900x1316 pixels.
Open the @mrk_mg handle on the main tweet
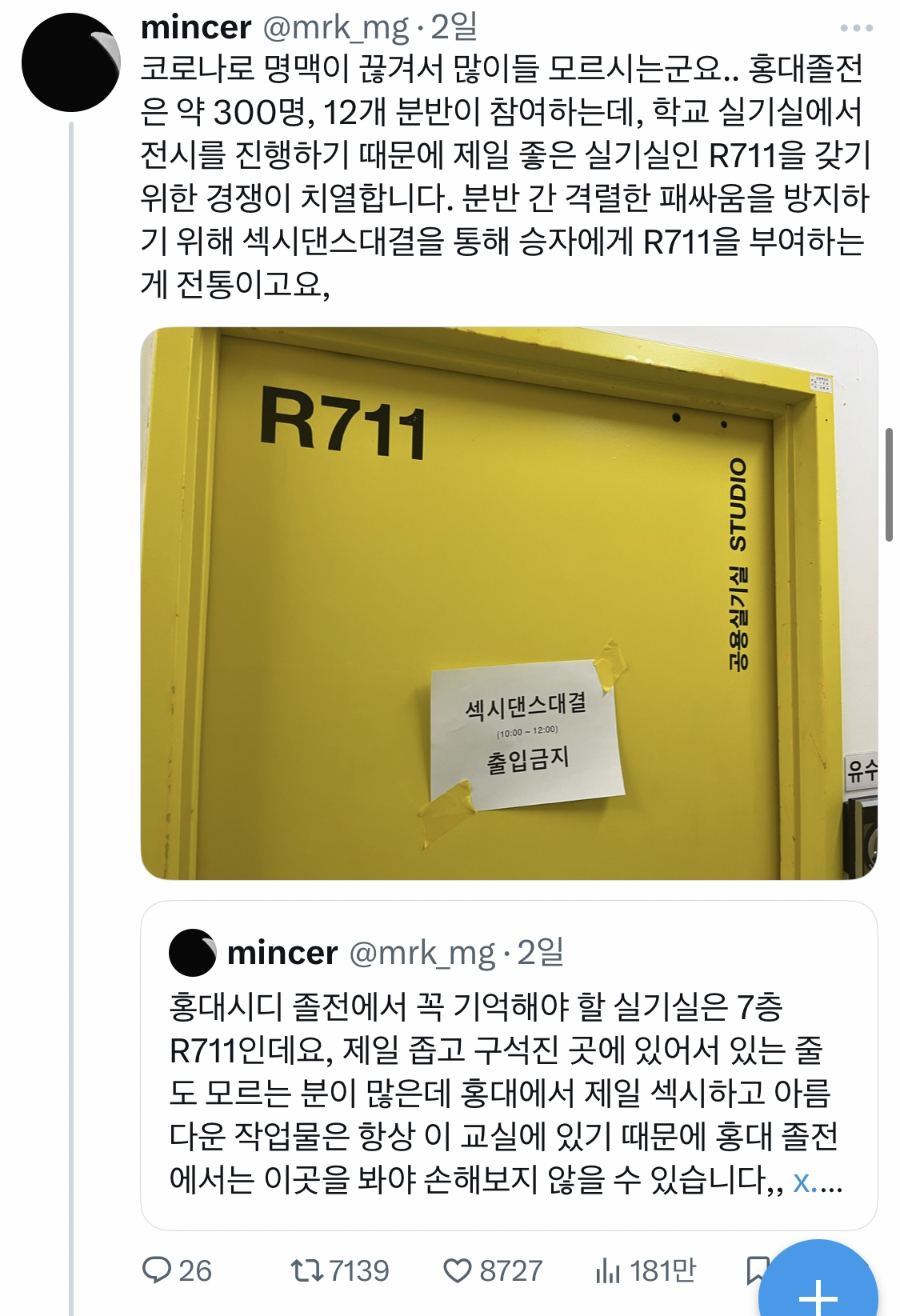click(336, 28)
